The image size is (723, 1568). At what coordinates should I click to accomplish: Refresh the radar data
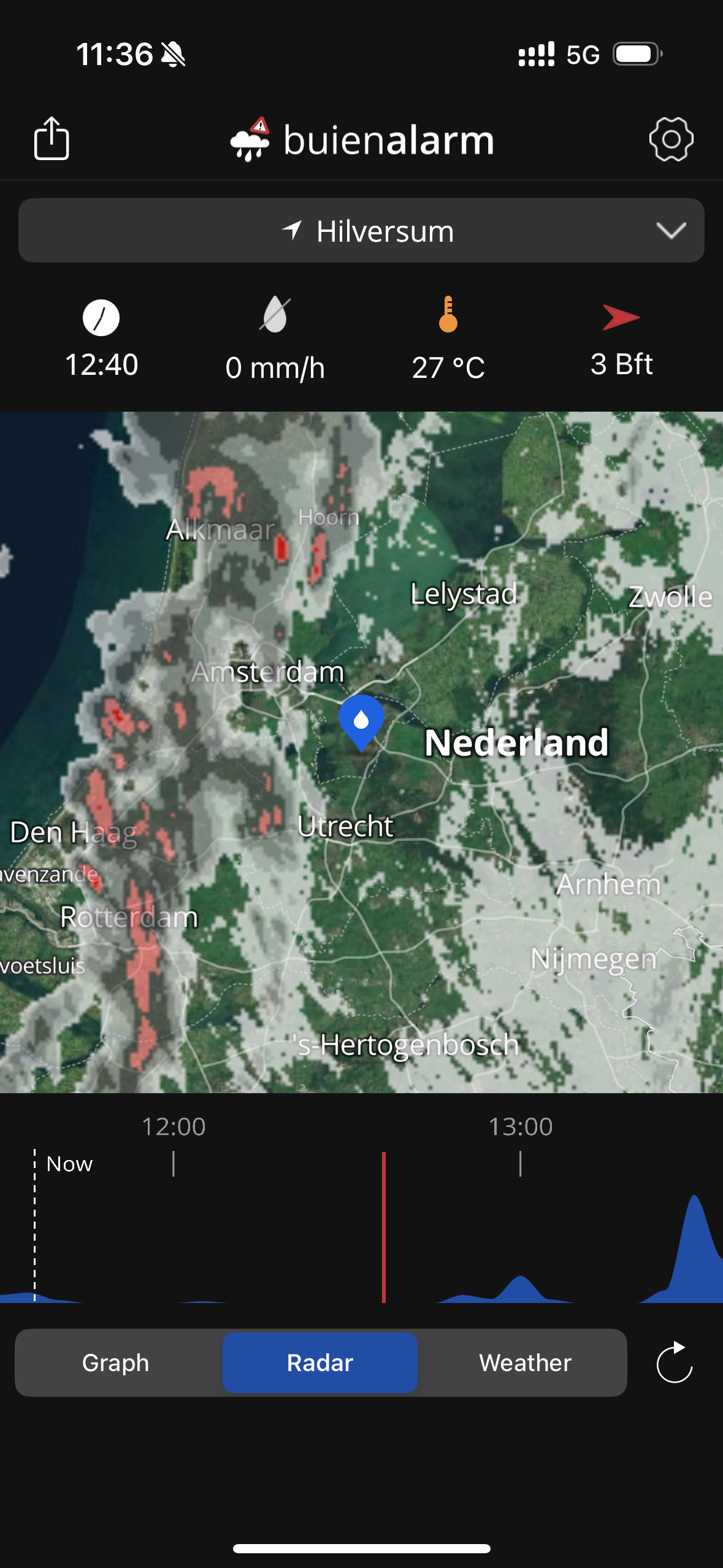pos(674,1362)
